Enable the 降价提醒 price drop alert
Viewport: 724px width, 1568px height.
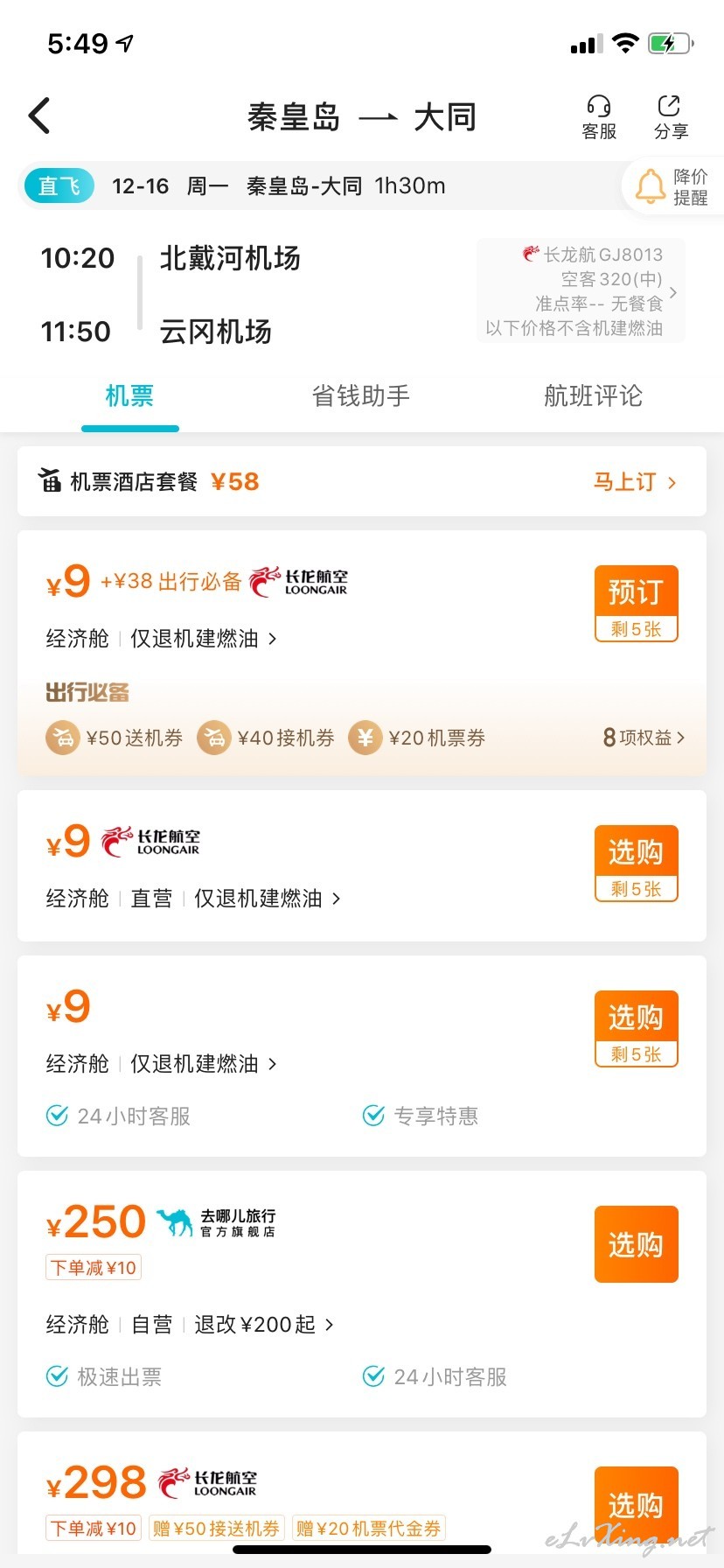[672, 186]
